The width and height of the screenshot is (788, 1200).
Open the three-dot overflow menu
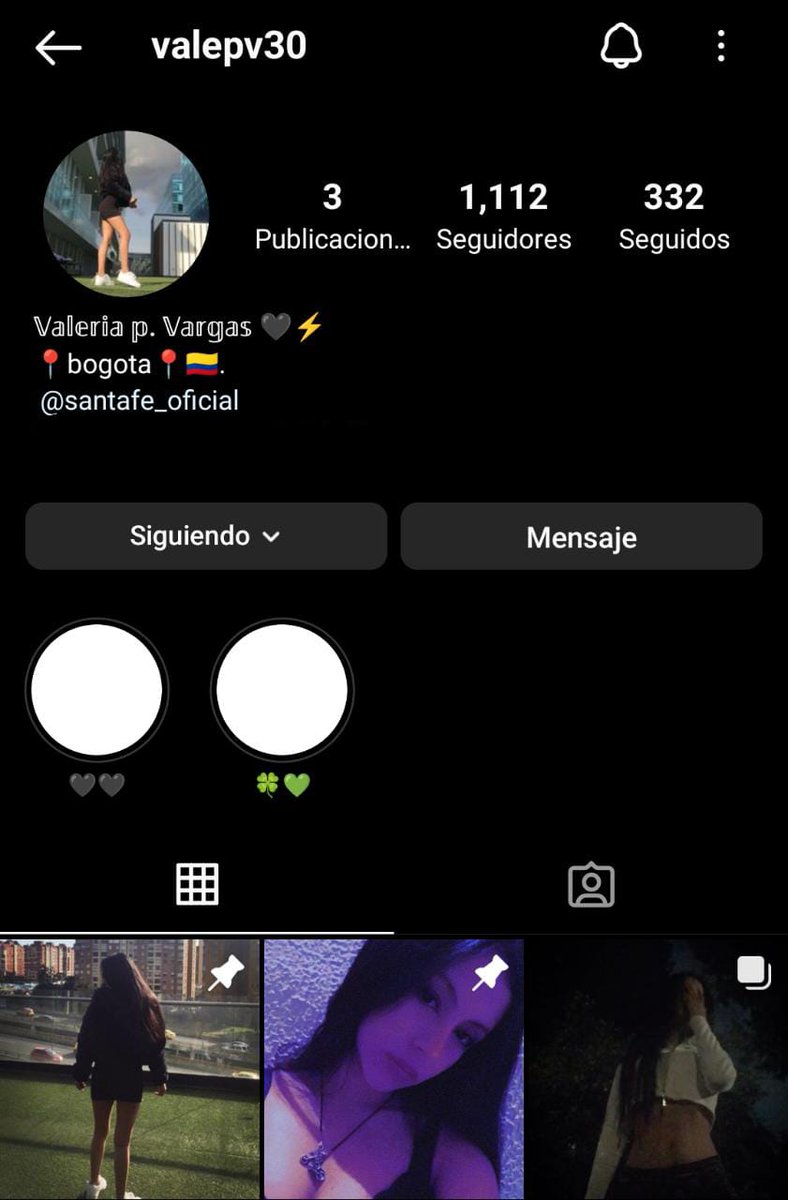[x=721, y=46]
